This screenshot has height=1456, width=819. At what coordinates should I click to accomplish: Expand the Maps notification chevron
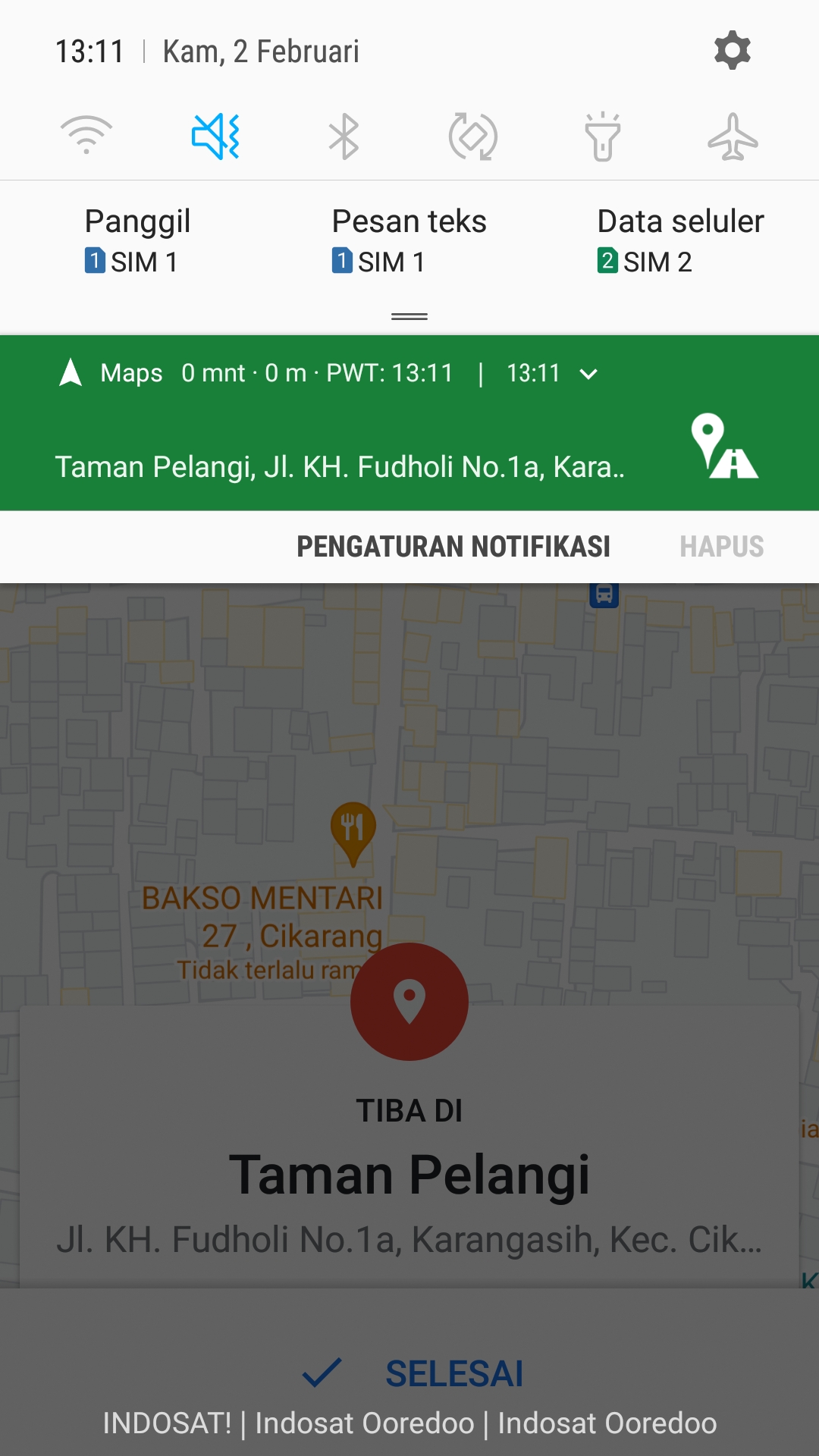click(x=588, y=374)
